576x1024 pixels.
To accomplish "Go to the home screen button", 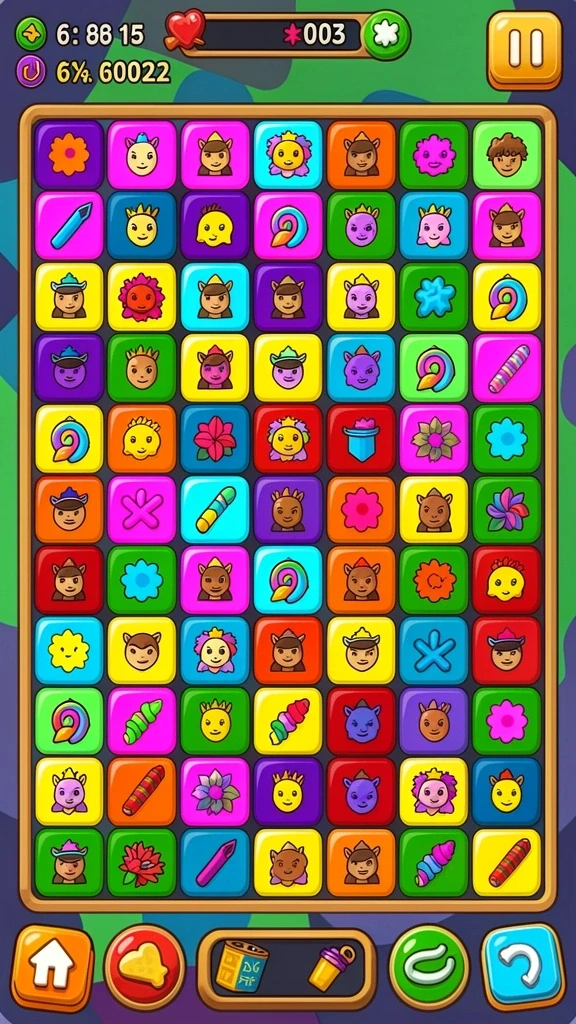I will point(52,967).
